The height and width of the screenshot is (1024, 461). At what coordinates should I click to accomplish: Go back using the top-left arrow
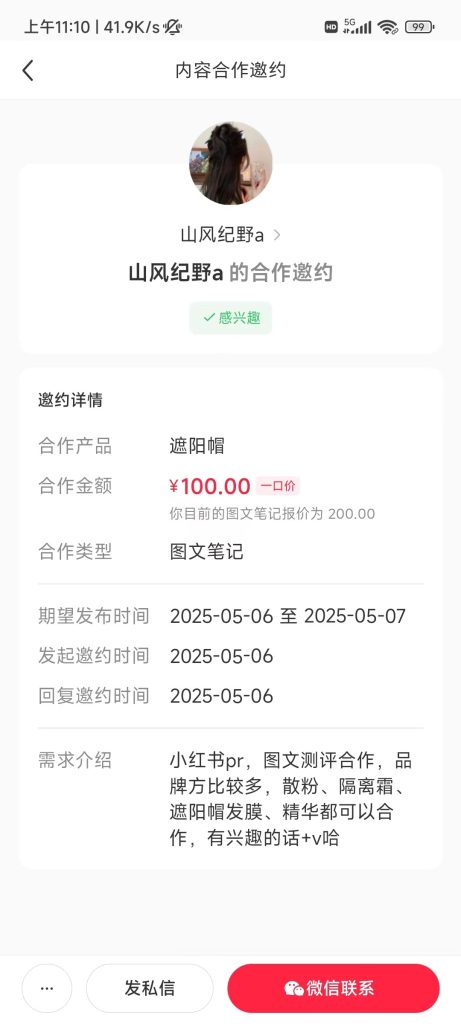27,71
